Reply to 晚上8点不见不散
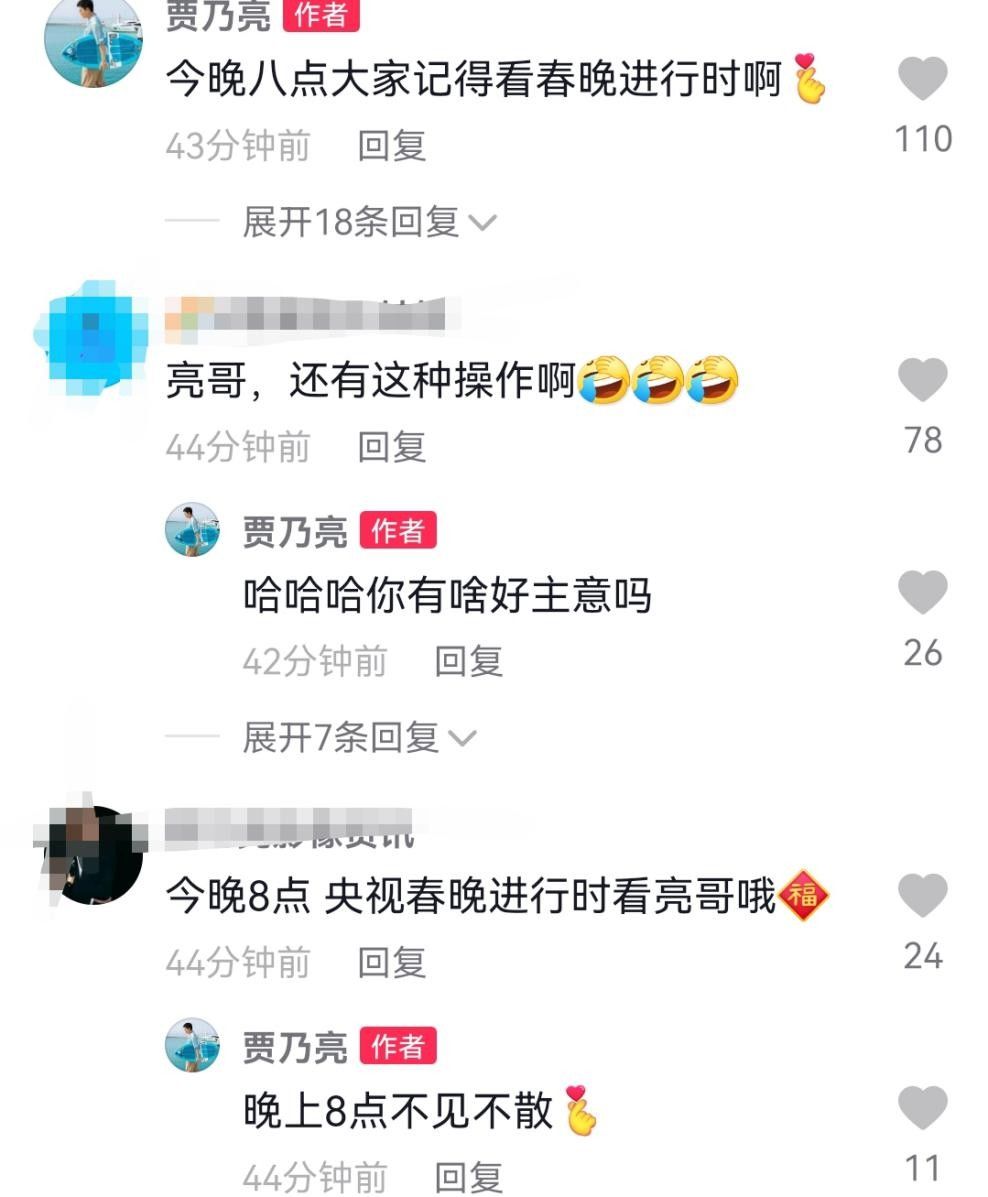 [x=468, y=1177]
